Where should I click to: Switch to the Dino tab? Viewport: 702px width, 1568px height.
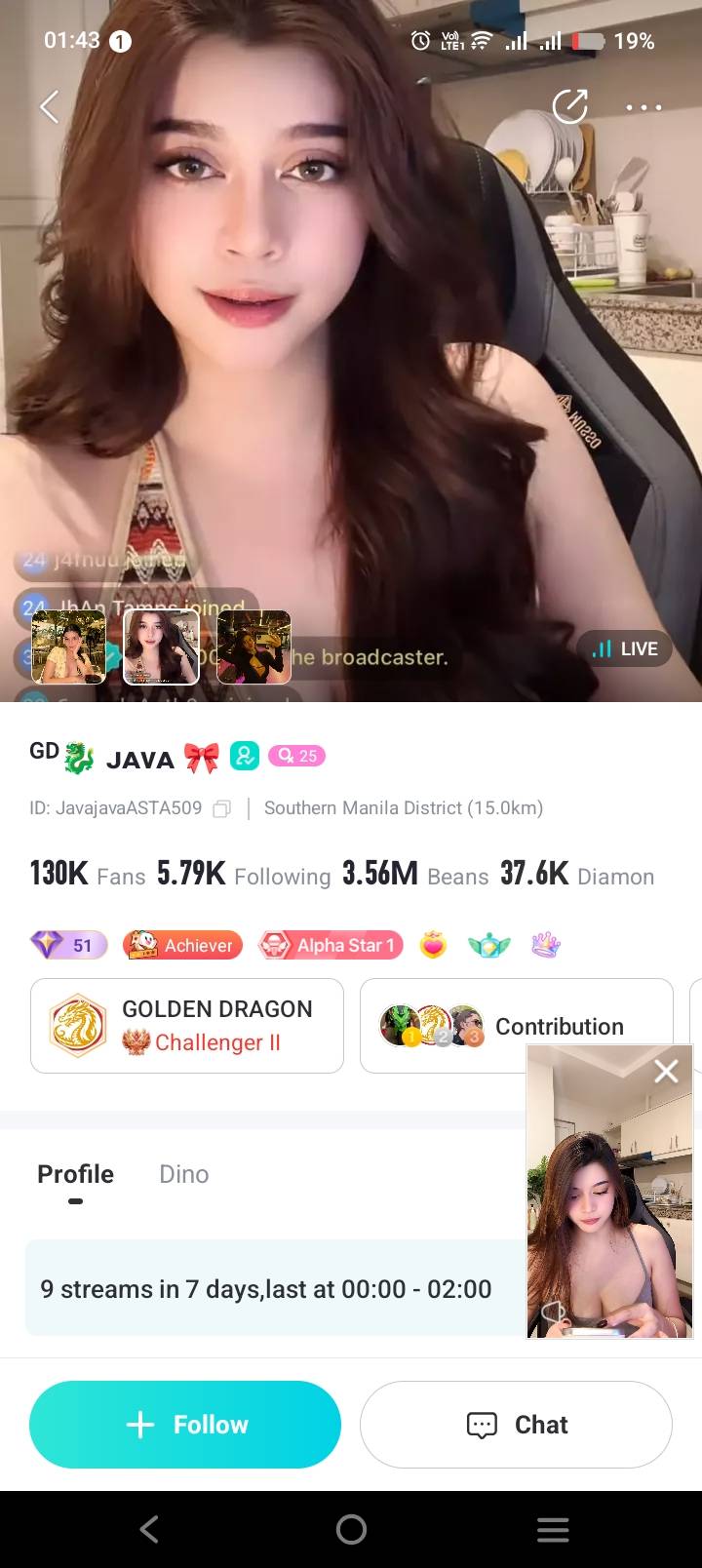[x=183, y=1174]
